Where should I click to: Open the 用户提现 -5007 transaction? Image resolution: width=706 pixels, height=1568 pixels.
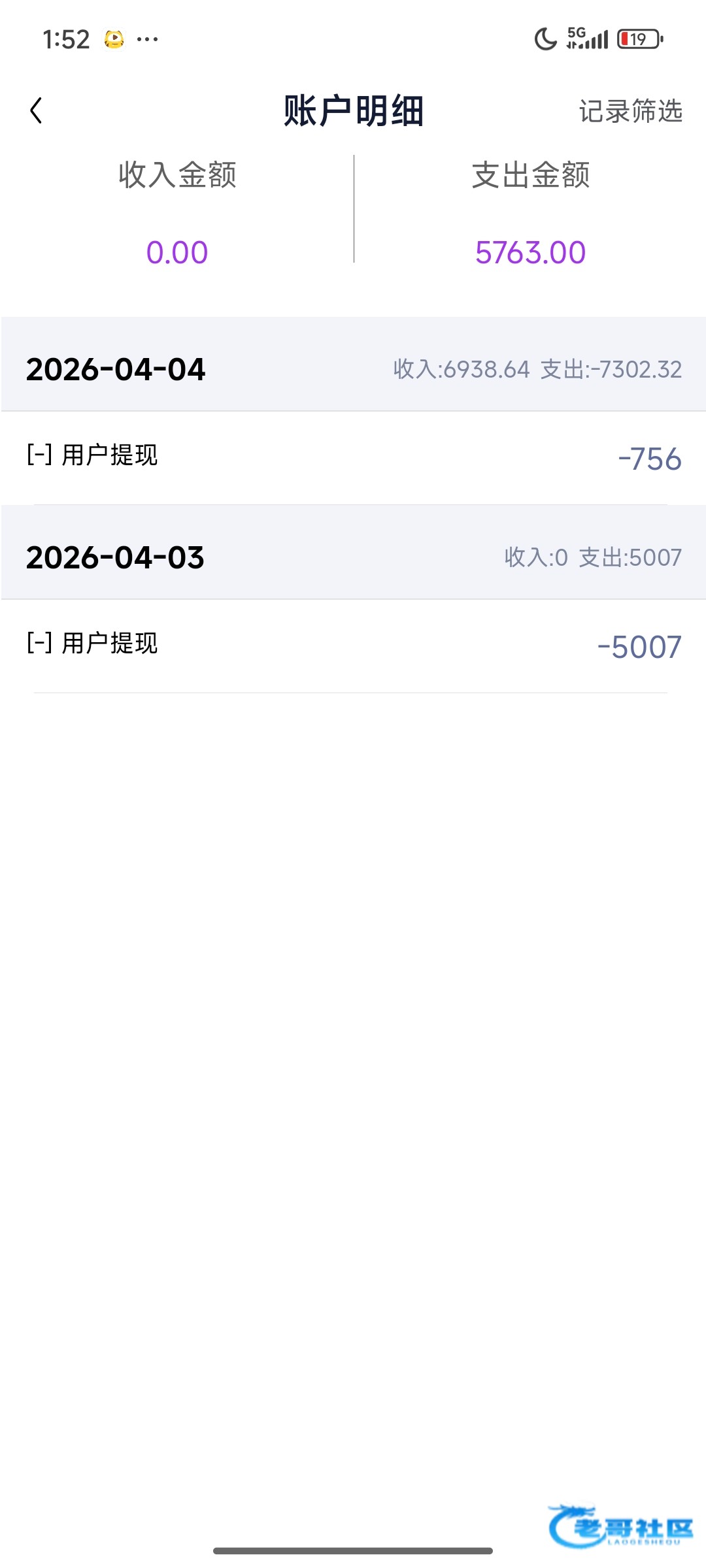point(353,645)
